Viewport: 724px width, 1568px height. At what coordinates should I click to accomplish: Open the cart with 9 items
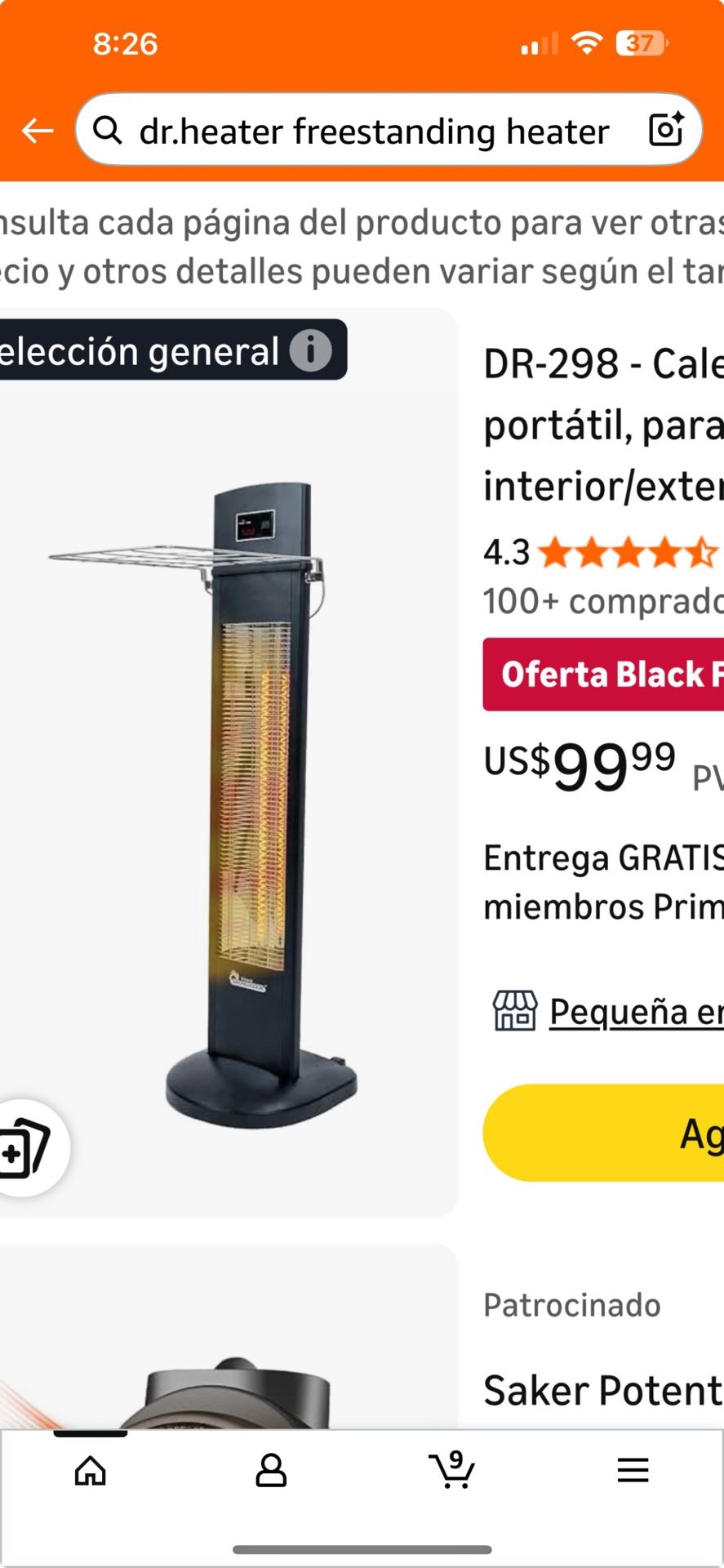(451, 1471)
